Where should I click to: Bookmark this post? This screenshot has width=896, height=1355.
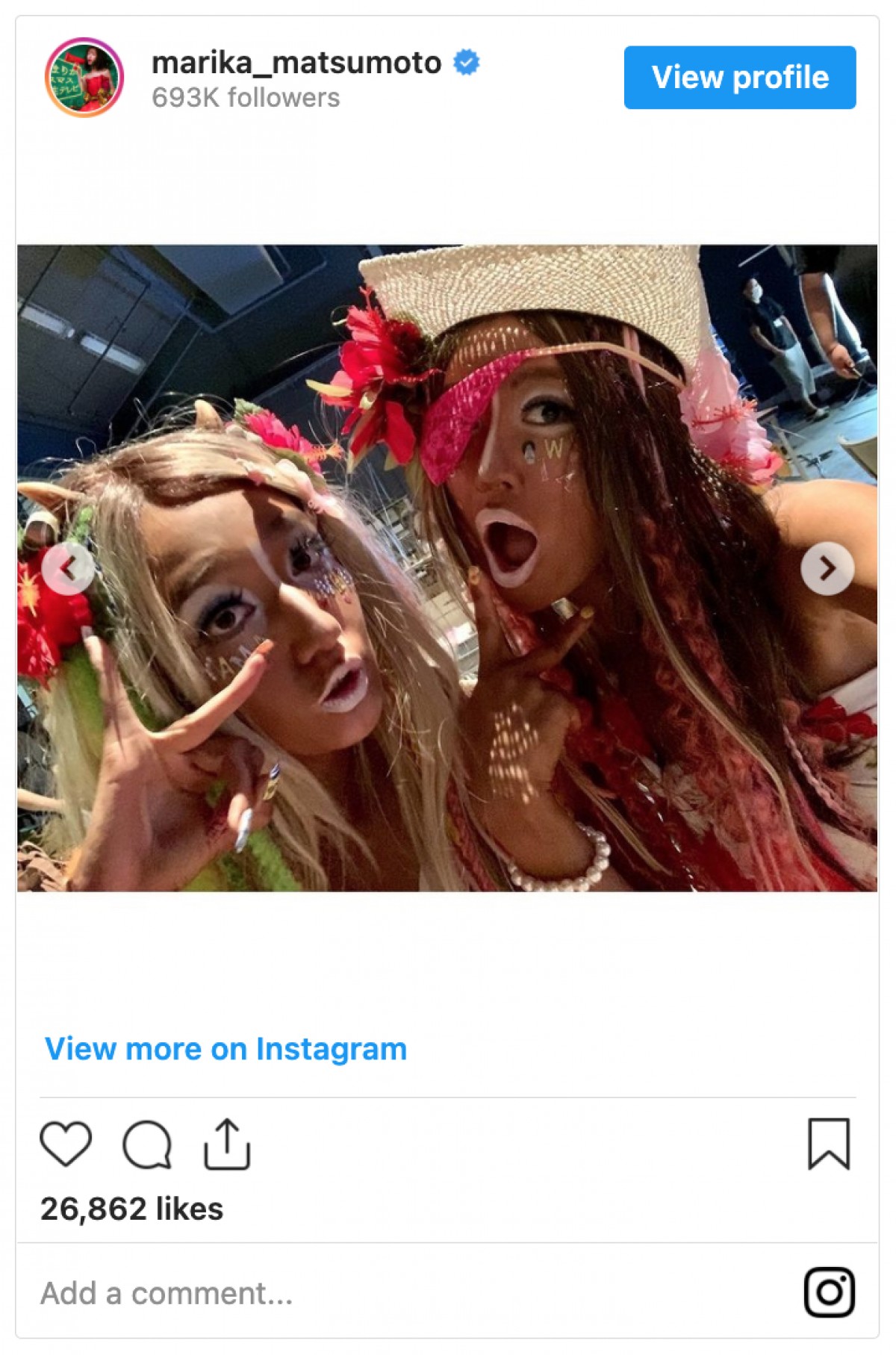pos(829,1144)
